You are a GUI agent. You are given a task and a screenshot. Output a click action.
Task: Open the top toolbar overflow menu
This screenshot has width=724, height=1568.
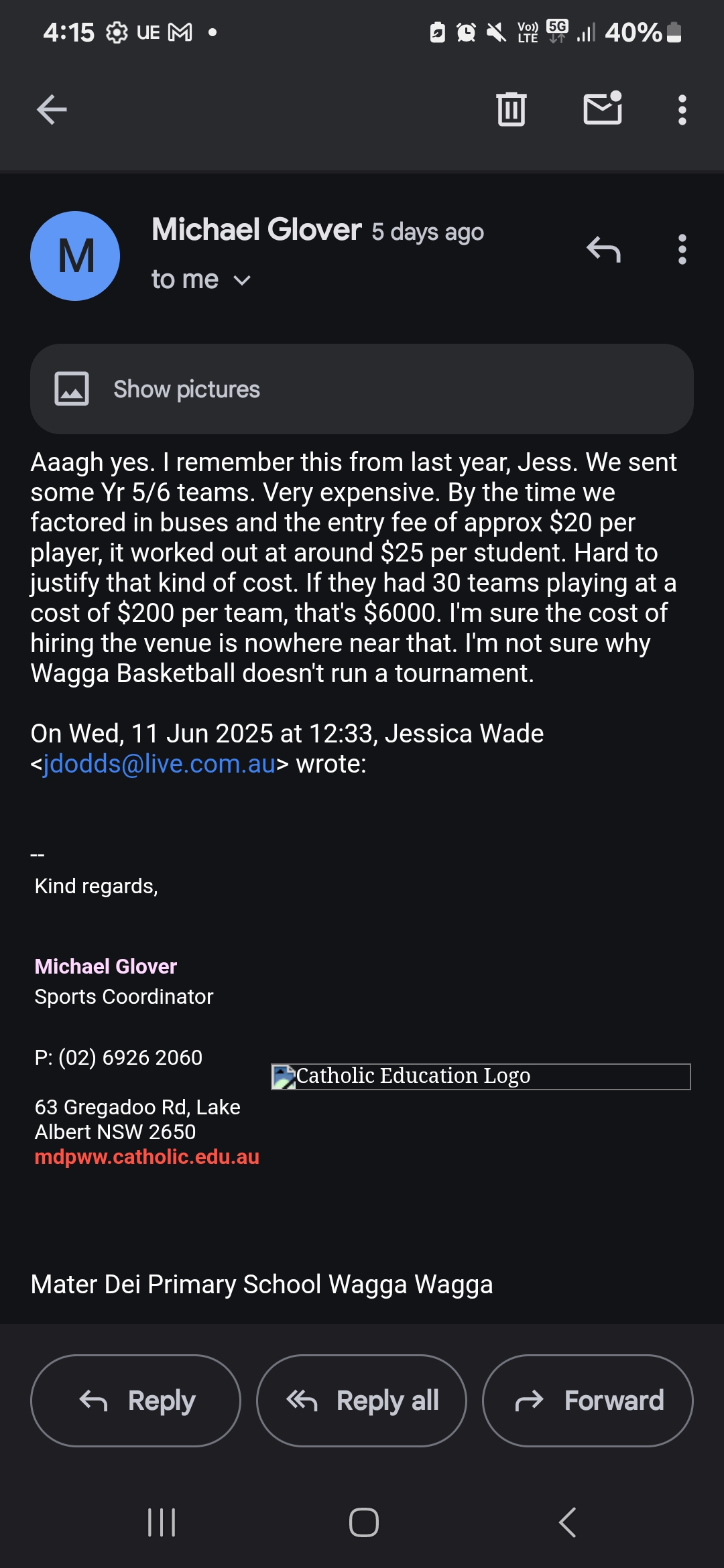coord(682,110)
